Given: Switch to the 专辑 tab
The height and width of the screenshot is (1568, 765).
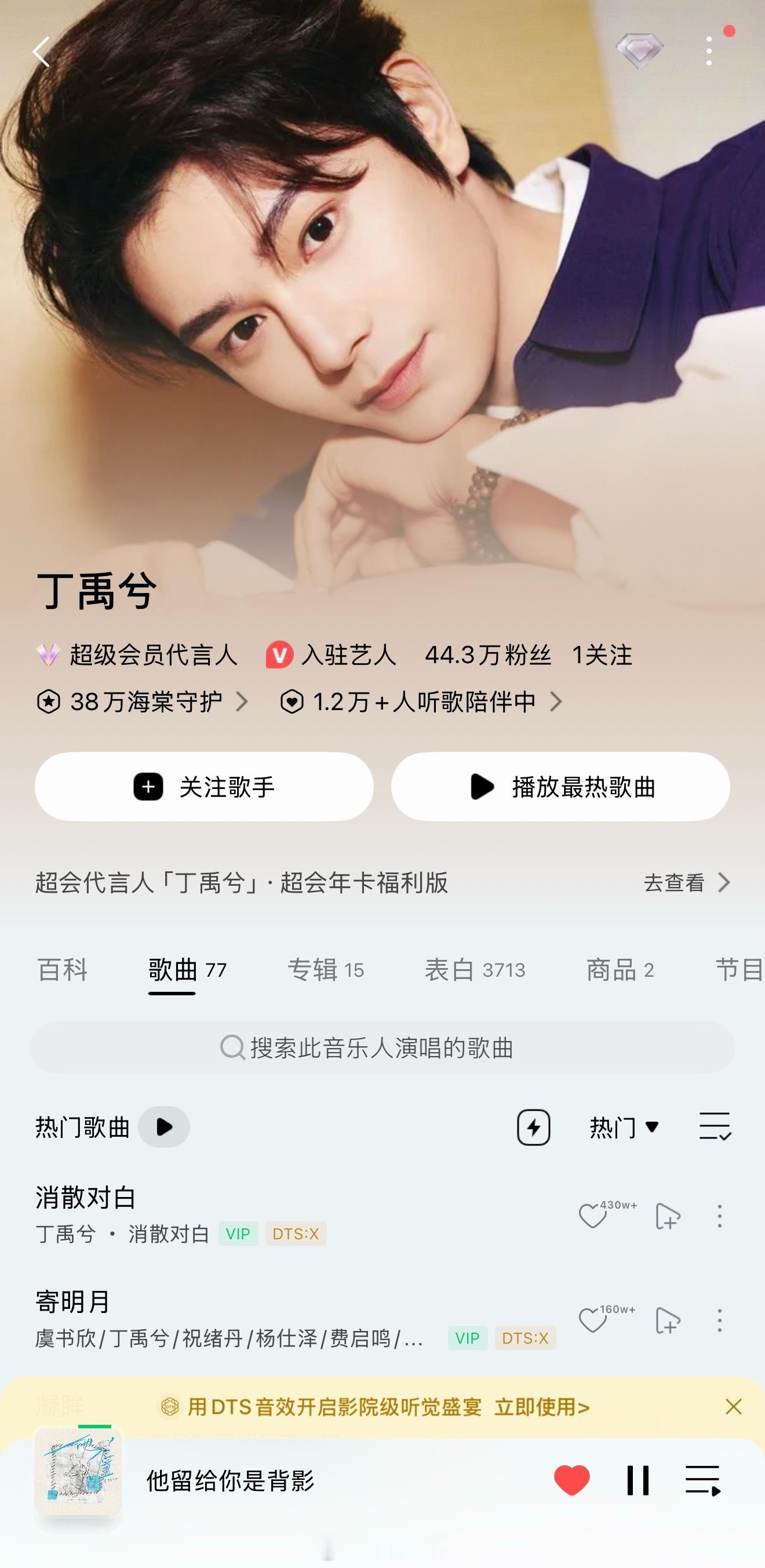Looking at the screenshot, I should [x=326, y=969].
